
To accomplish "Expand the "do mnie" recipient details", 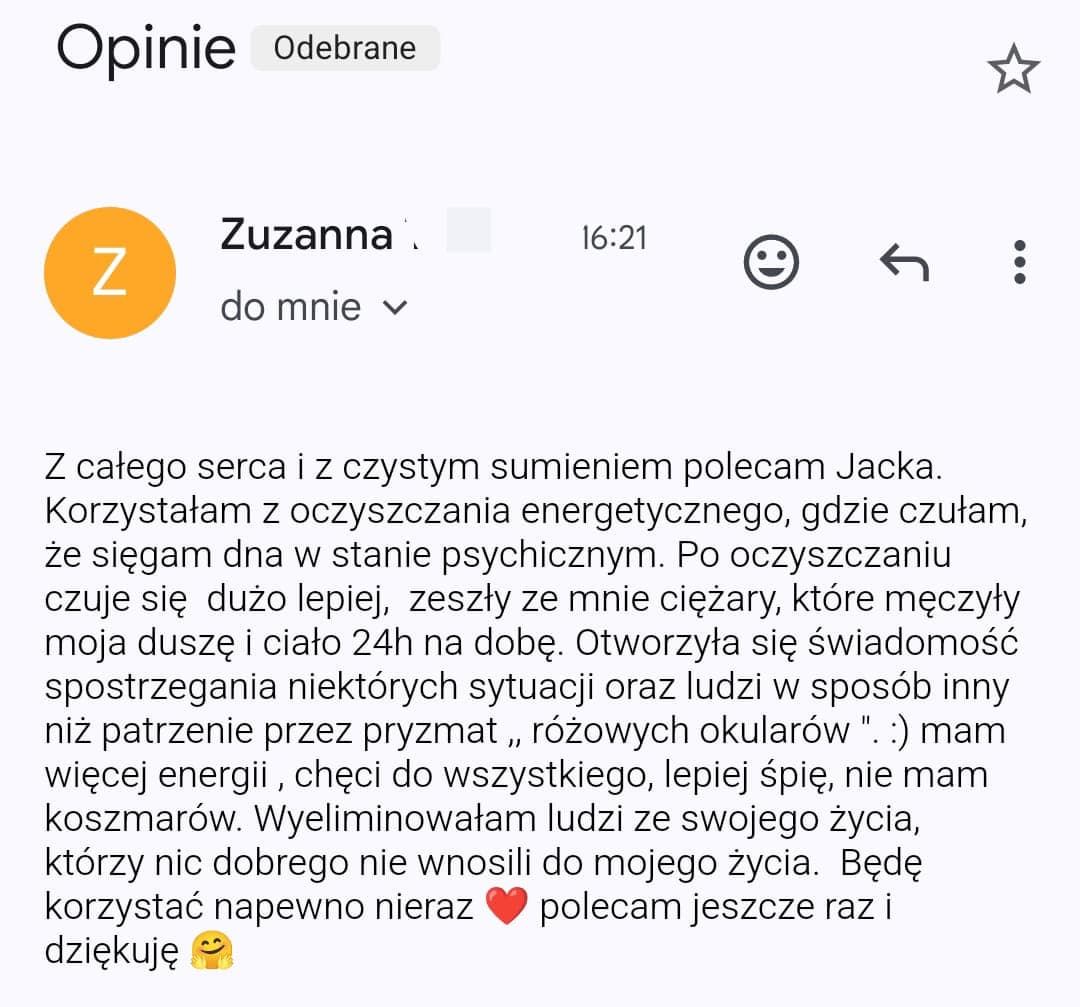I will coord(396,307).
